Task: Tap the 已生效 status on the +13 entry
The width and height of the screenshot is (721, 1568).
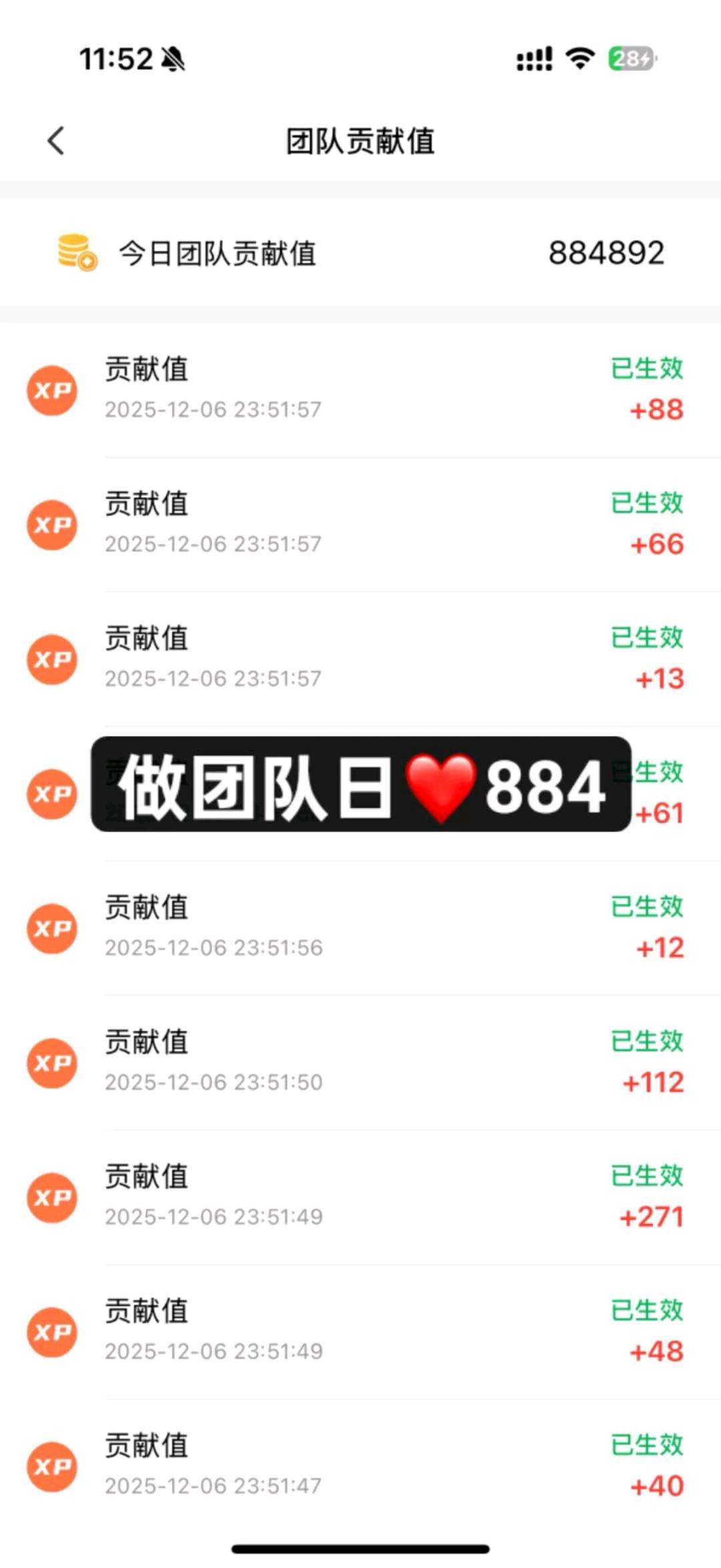Action: click(x=646, y=638)
